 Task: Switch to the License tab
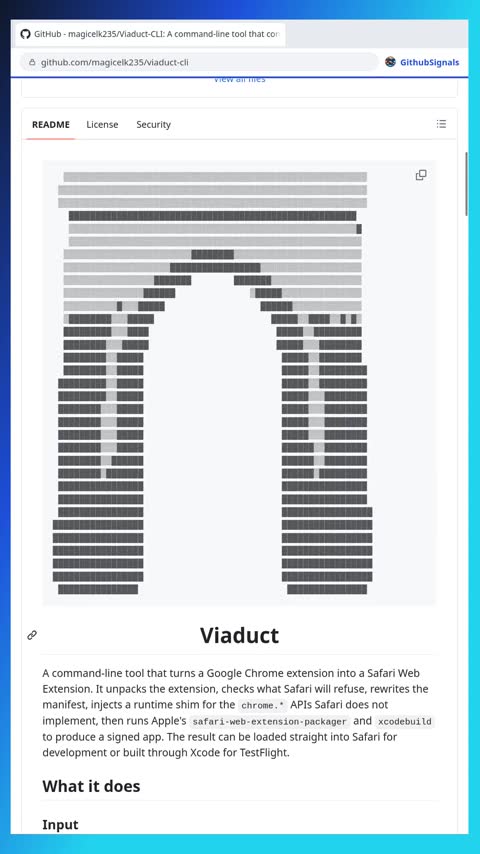click(102, 125)
